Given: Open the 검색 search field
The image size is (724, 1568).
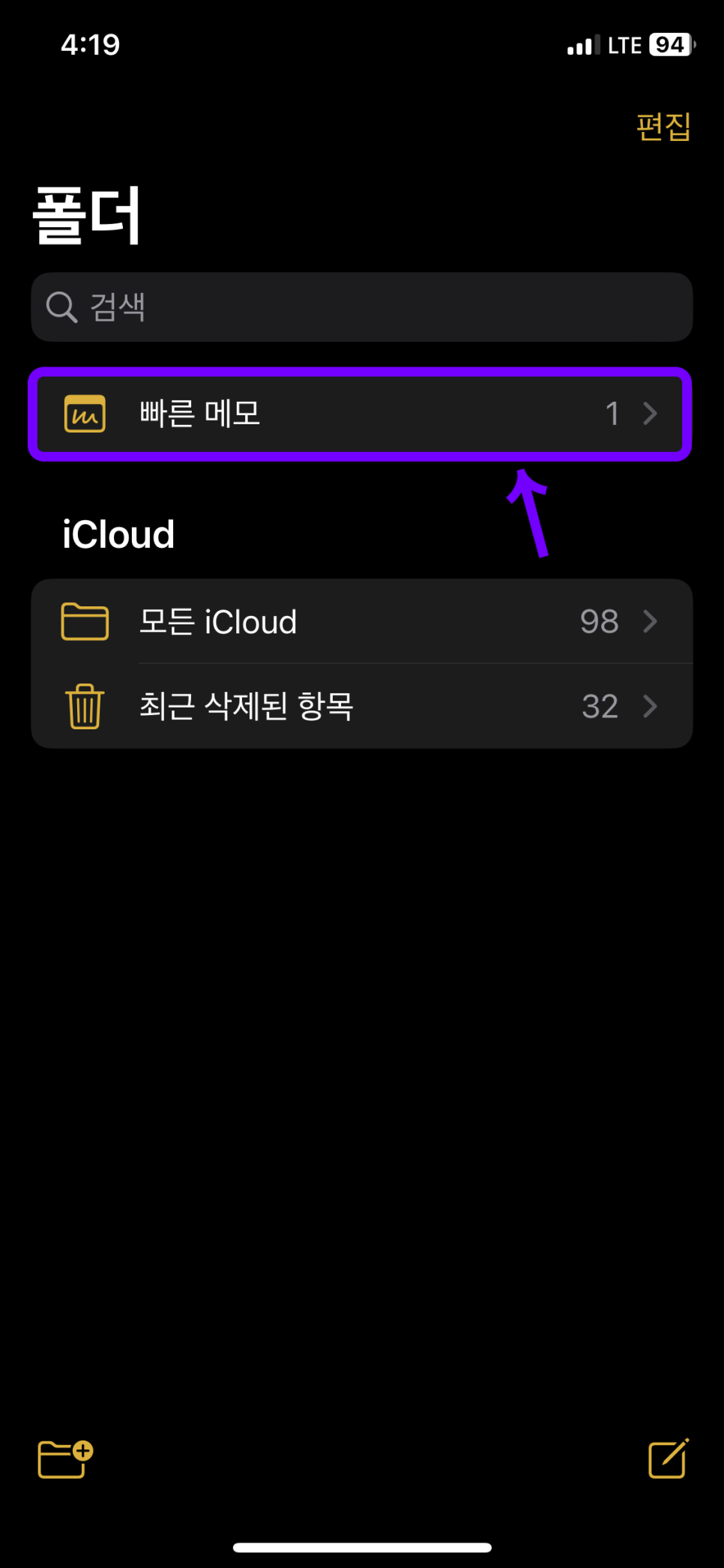Looking at the screenshot, I should tap(362, 307).
